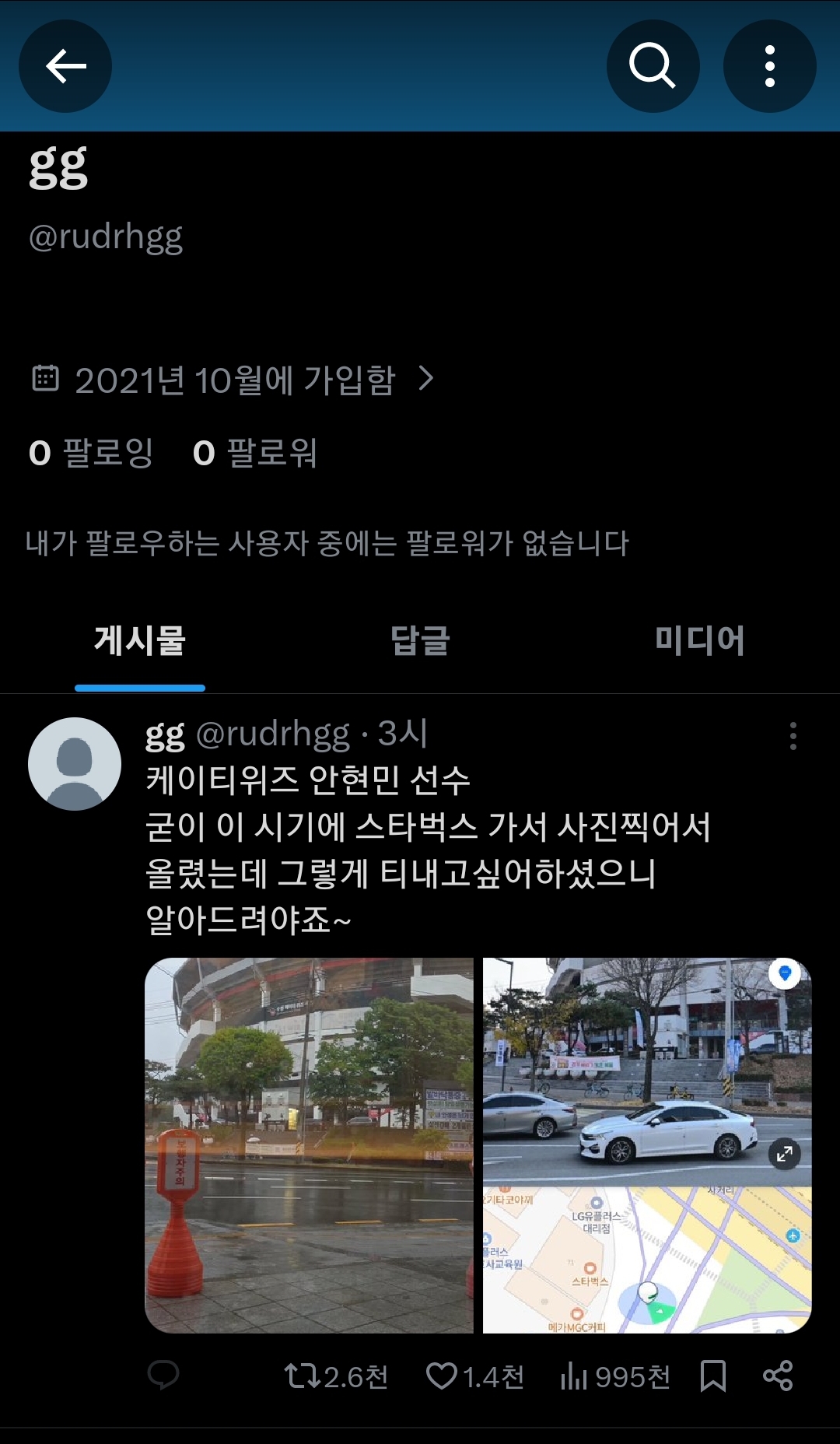Repost the post with 2.6천 reposts
This screenshot has width=840, height=1444.
(335, 1376)
